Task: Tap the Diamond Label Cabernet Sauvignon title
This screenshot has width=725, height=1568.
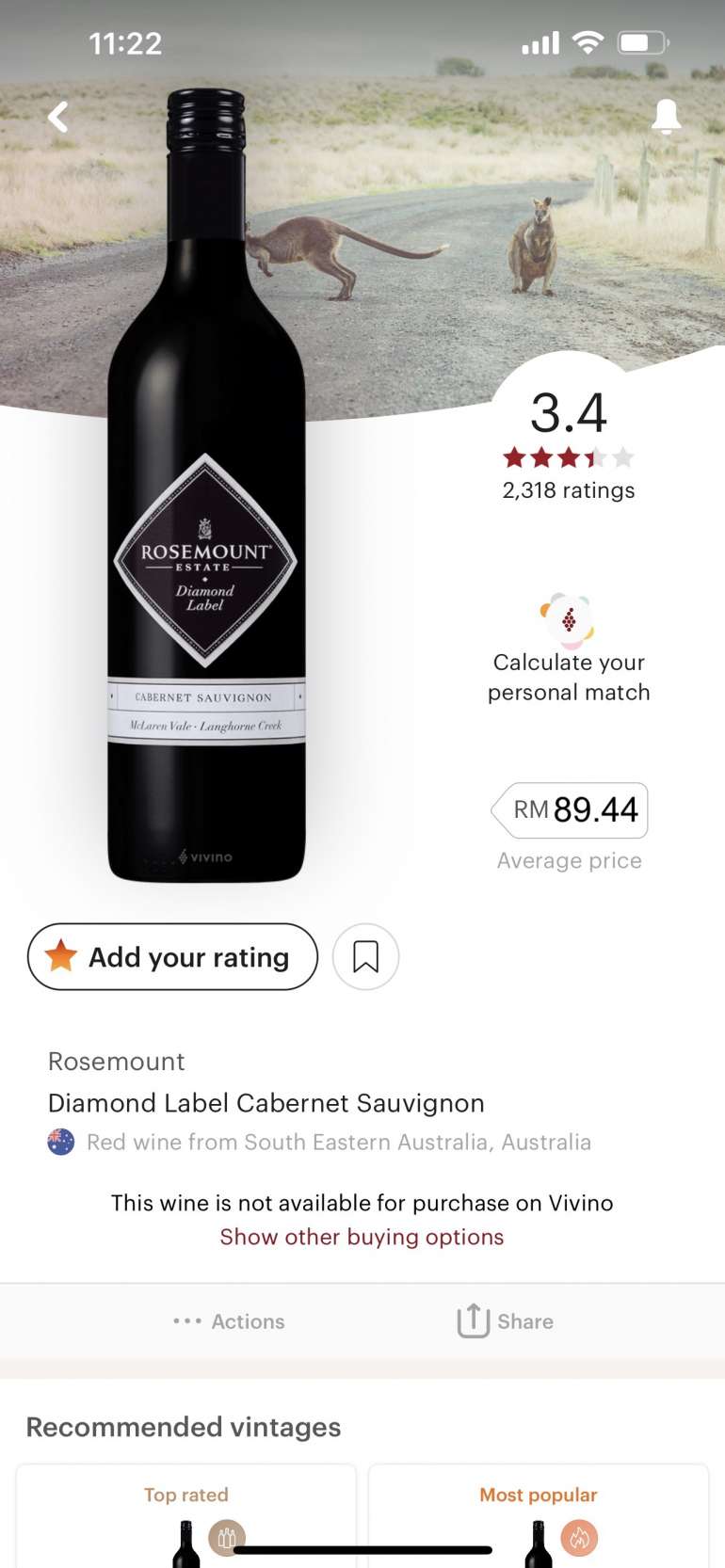Action: pyautogui.click(x=266, y=1102)
